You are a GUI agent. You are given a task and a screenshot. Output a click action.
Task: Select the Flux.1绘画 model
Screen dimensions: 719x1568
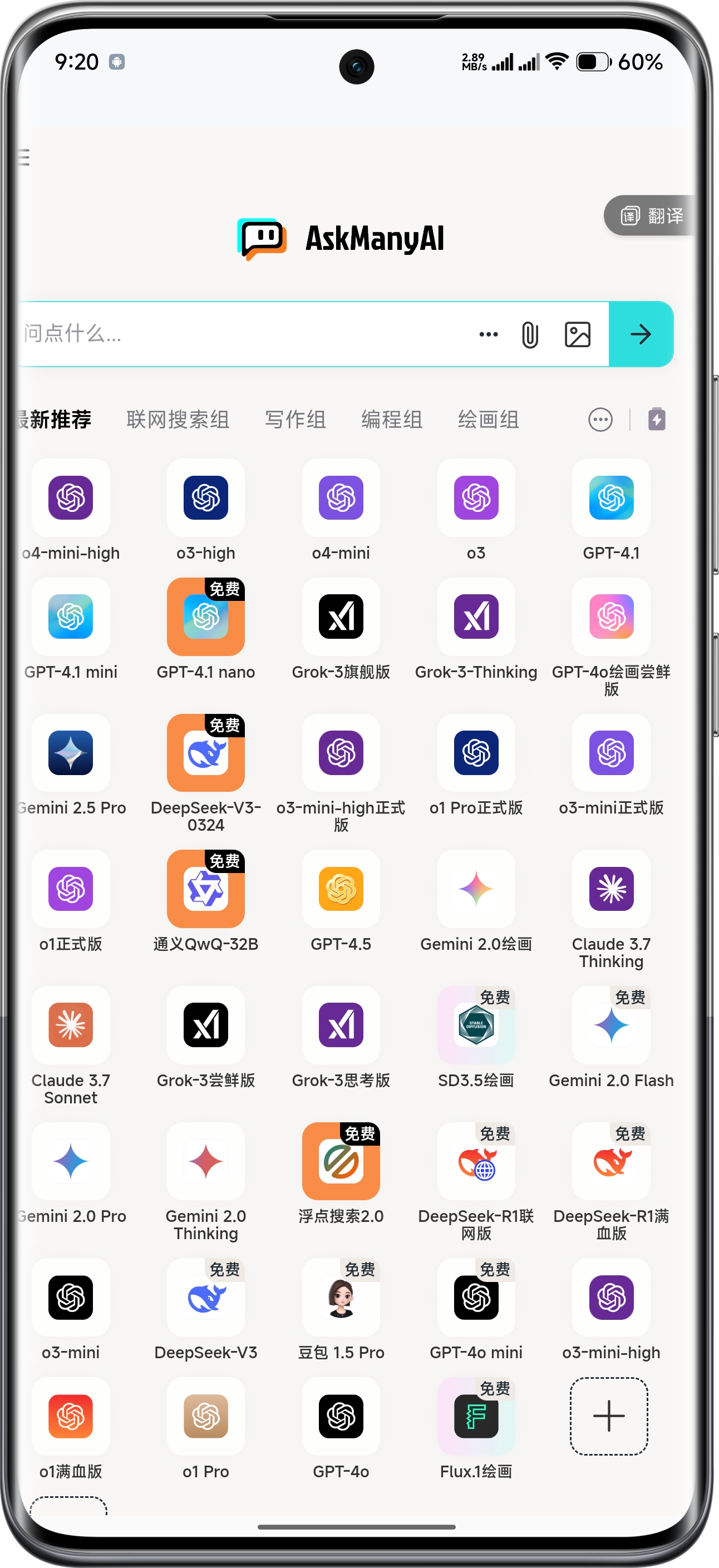[x=476, y=1417]
